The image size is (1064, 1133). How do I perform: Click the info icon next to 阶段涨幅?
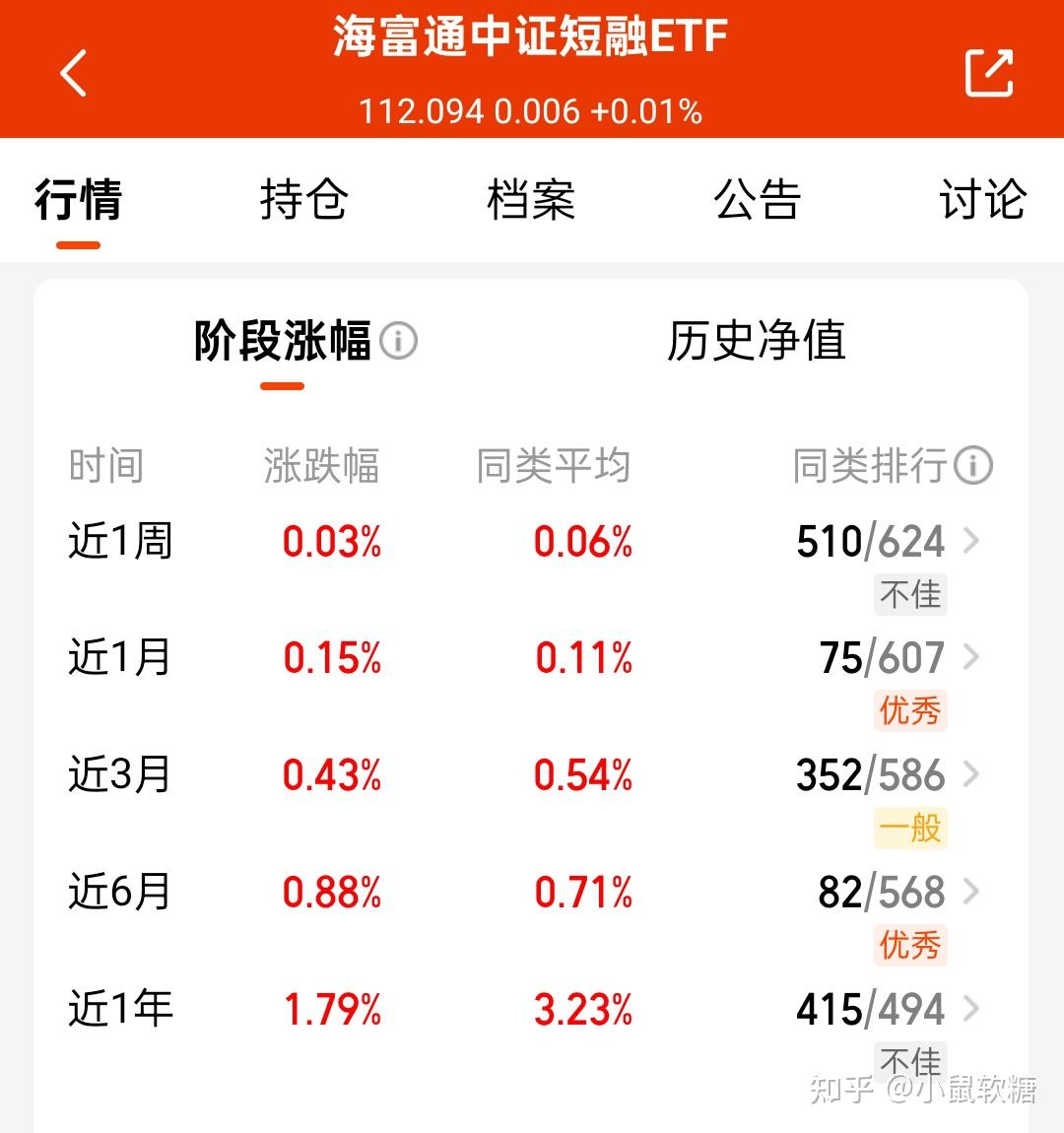398,341
